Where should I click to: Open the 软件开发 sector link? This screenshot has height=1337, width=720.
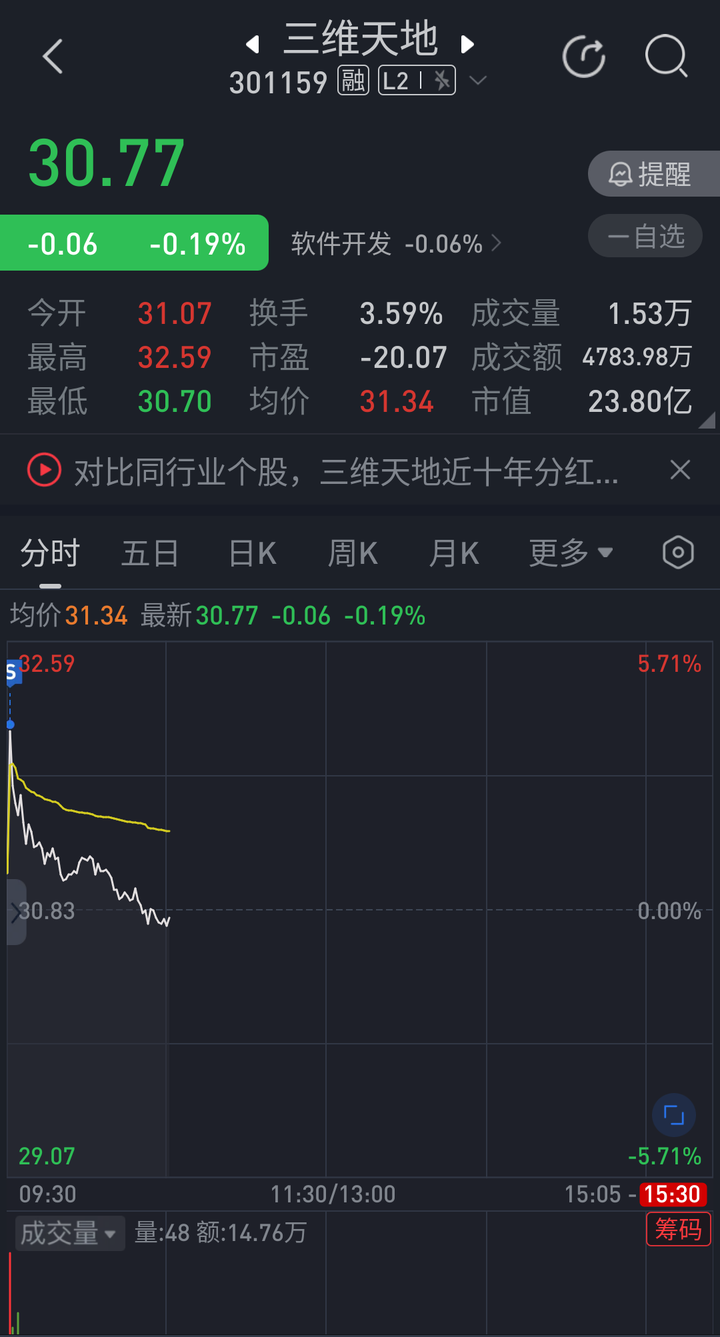tap(396, 244)
